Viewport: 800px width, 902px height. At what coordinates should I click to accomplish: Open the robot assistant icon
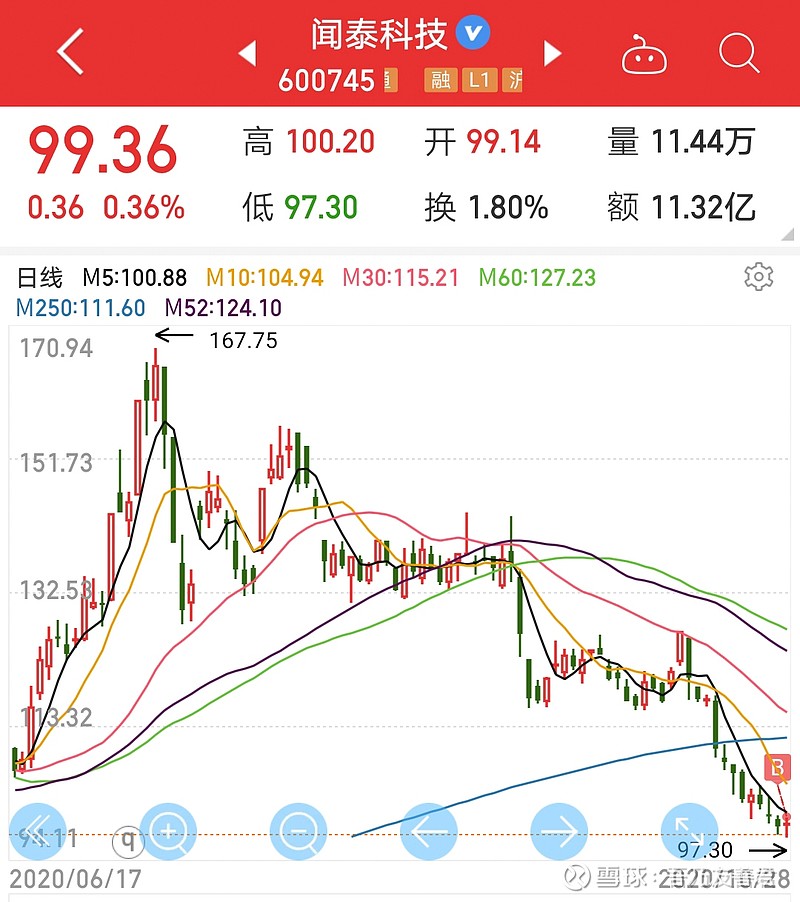(644, 54)
